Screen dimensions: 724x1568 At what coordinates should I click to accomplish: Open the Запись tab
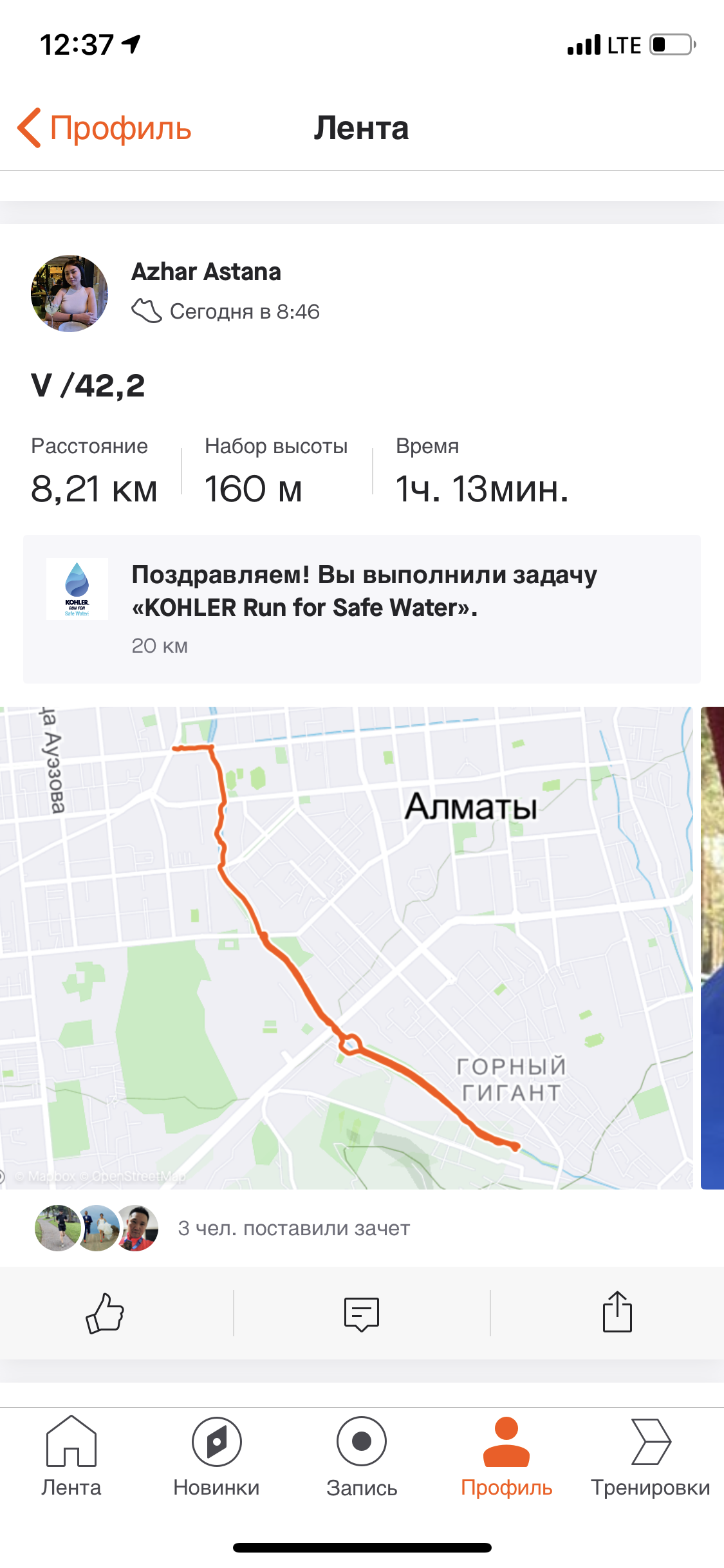[x=362, y=1457]
